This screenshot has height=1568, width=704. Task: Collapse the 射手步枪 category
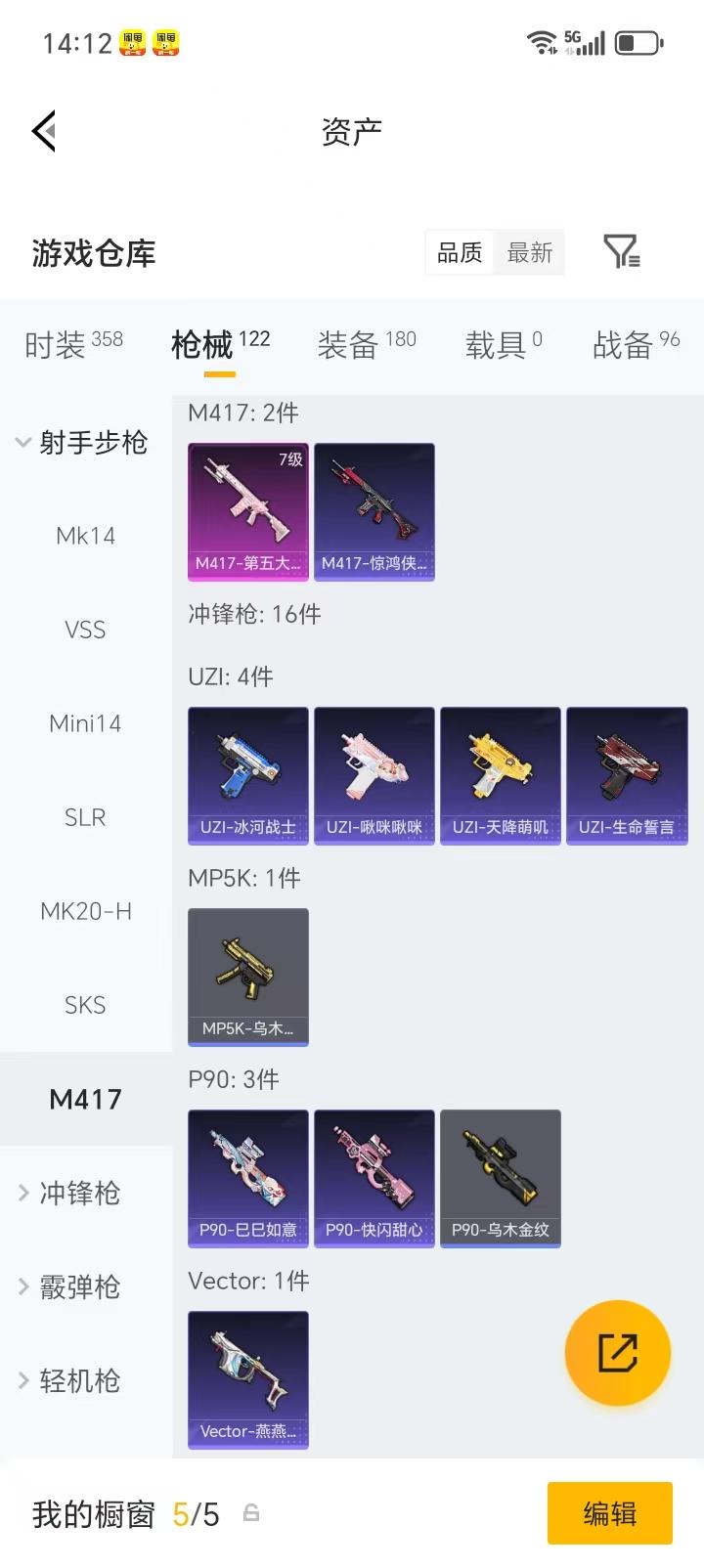coord(83,443)
